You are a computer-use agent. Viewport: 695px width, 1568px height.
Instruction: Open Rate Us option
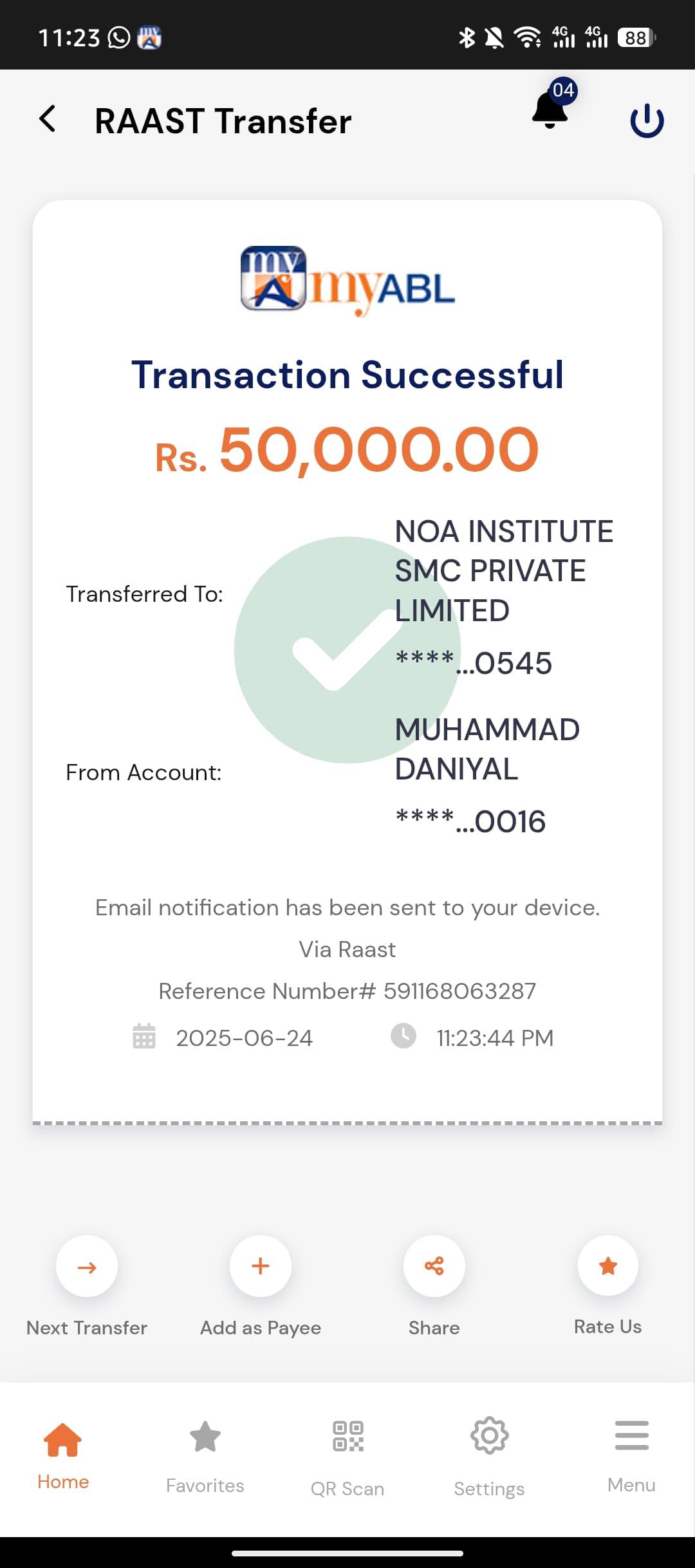(x=607, y=1266)
